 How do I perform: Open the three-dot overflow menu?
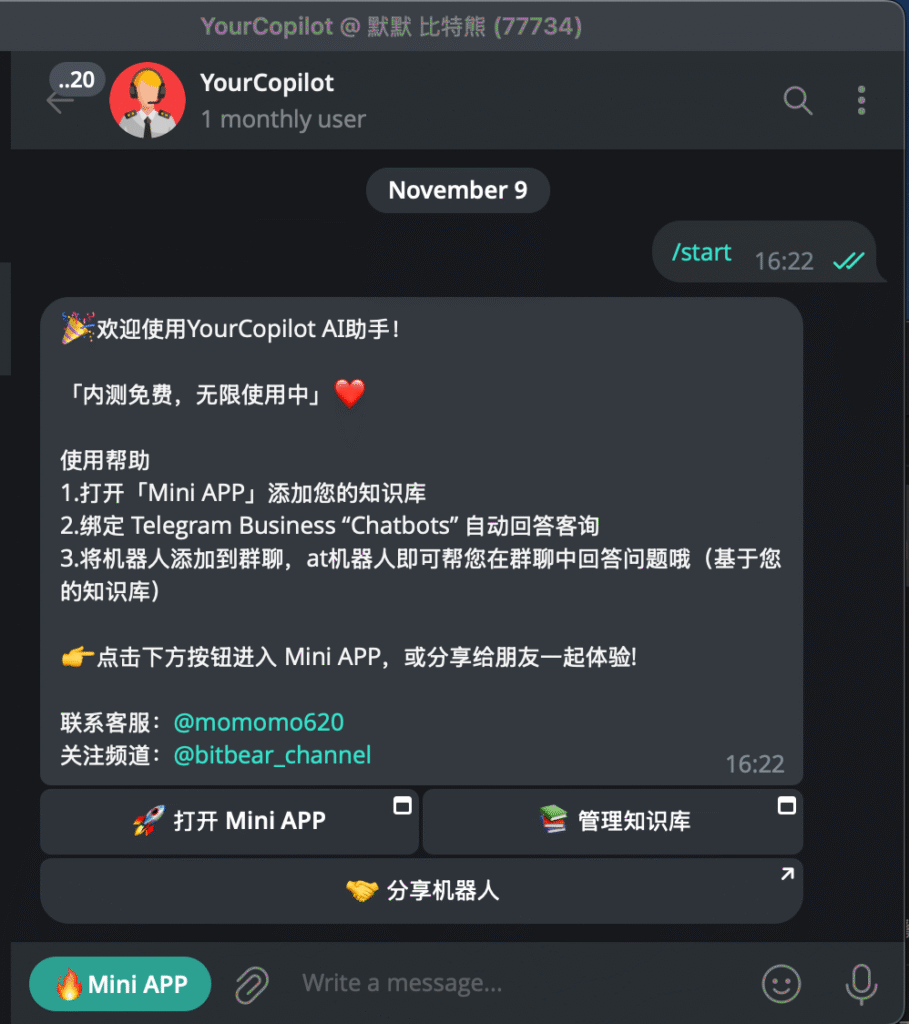pyautogui.click(x=861, y=100)
